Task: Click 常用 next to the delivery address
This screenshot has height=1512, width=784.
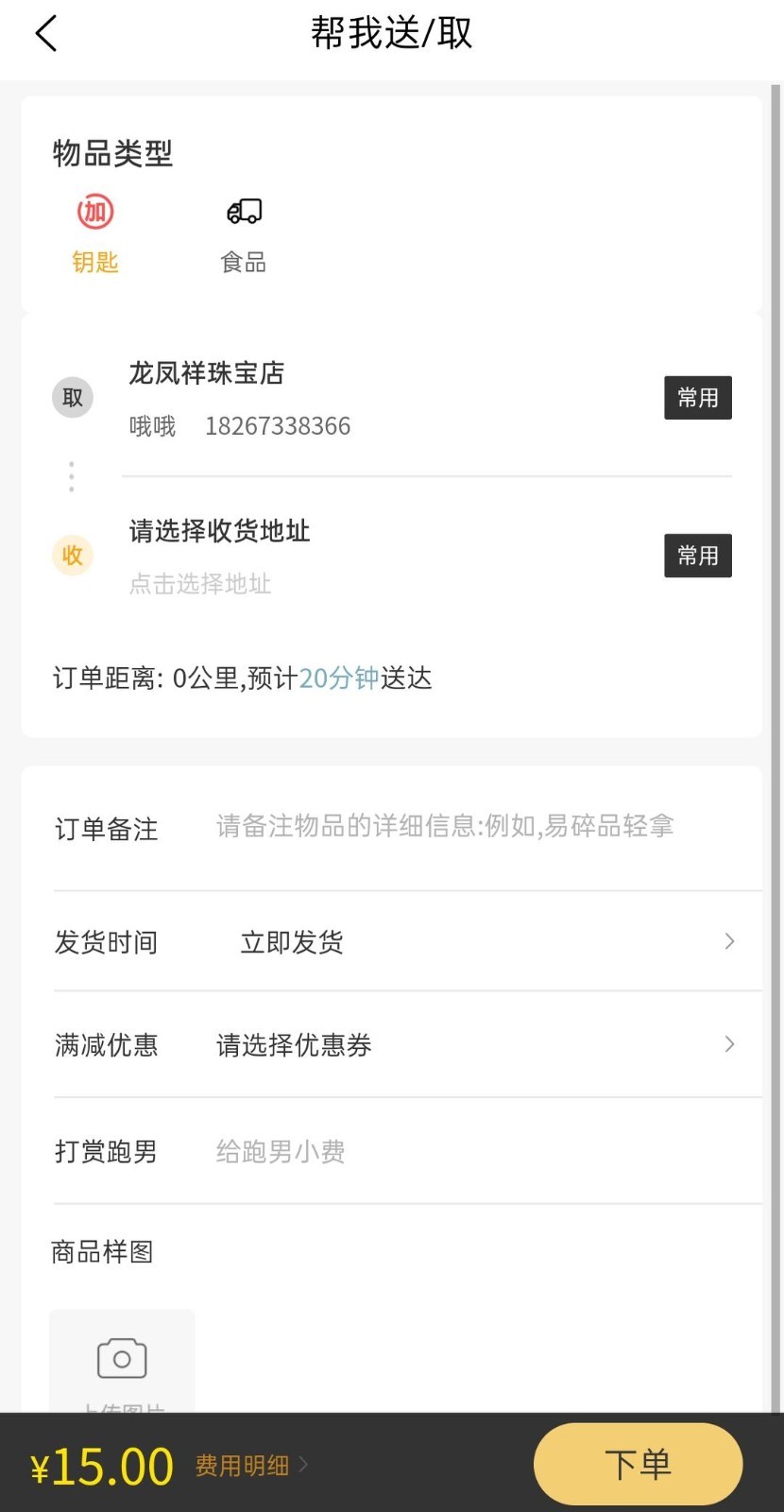Action: coord(698,556)
